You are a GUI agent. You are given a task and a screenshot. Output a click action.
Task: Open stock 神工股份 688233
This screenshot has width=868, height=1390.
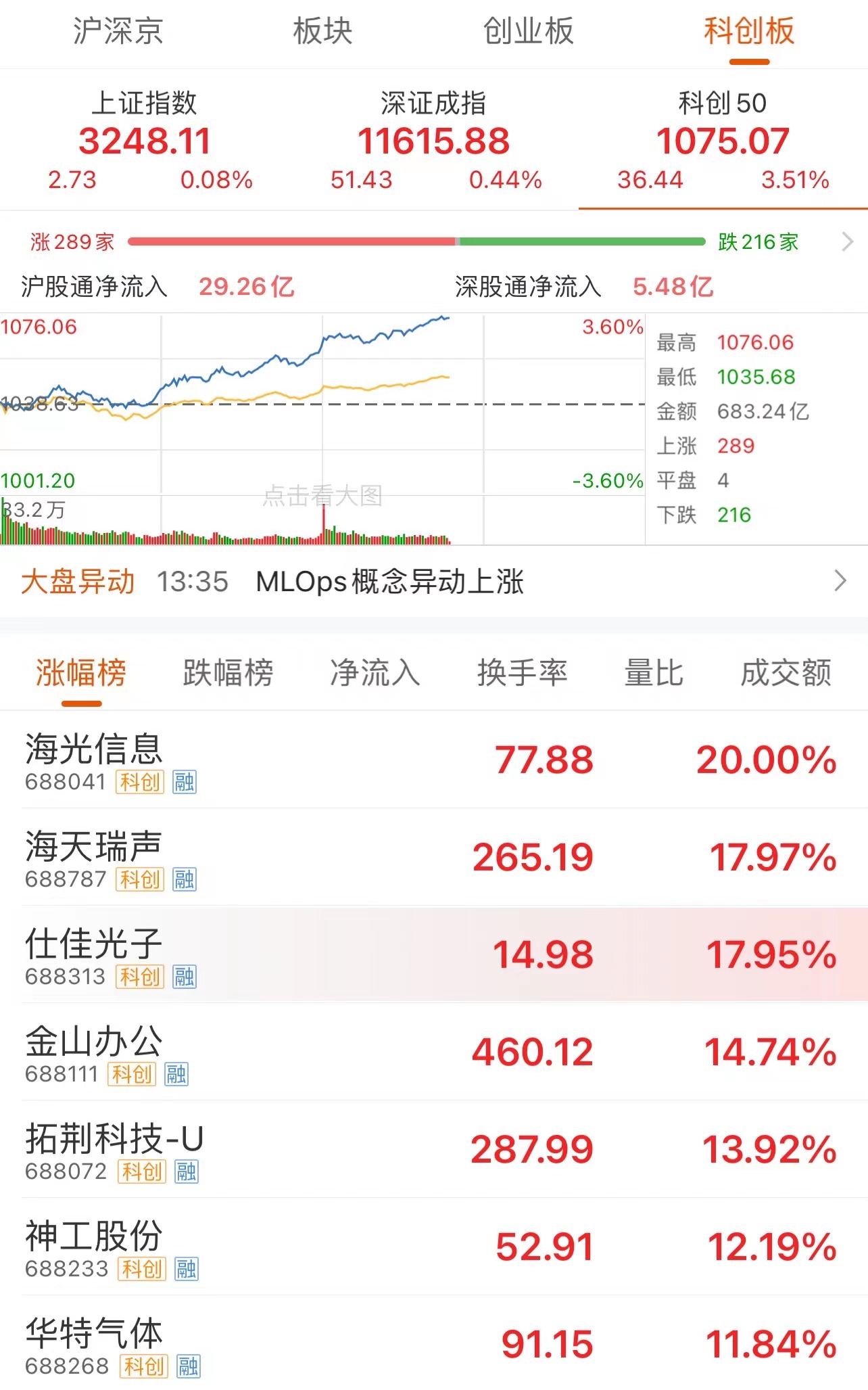click(x=433, y=1247)
